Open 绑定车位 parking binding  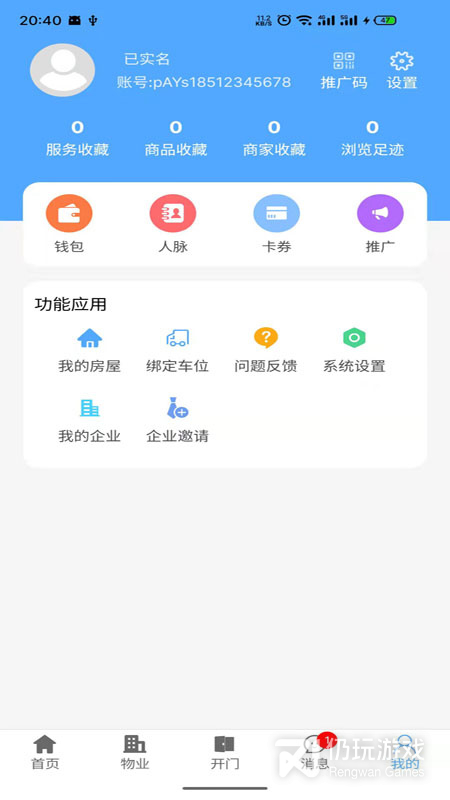[178, 351]
